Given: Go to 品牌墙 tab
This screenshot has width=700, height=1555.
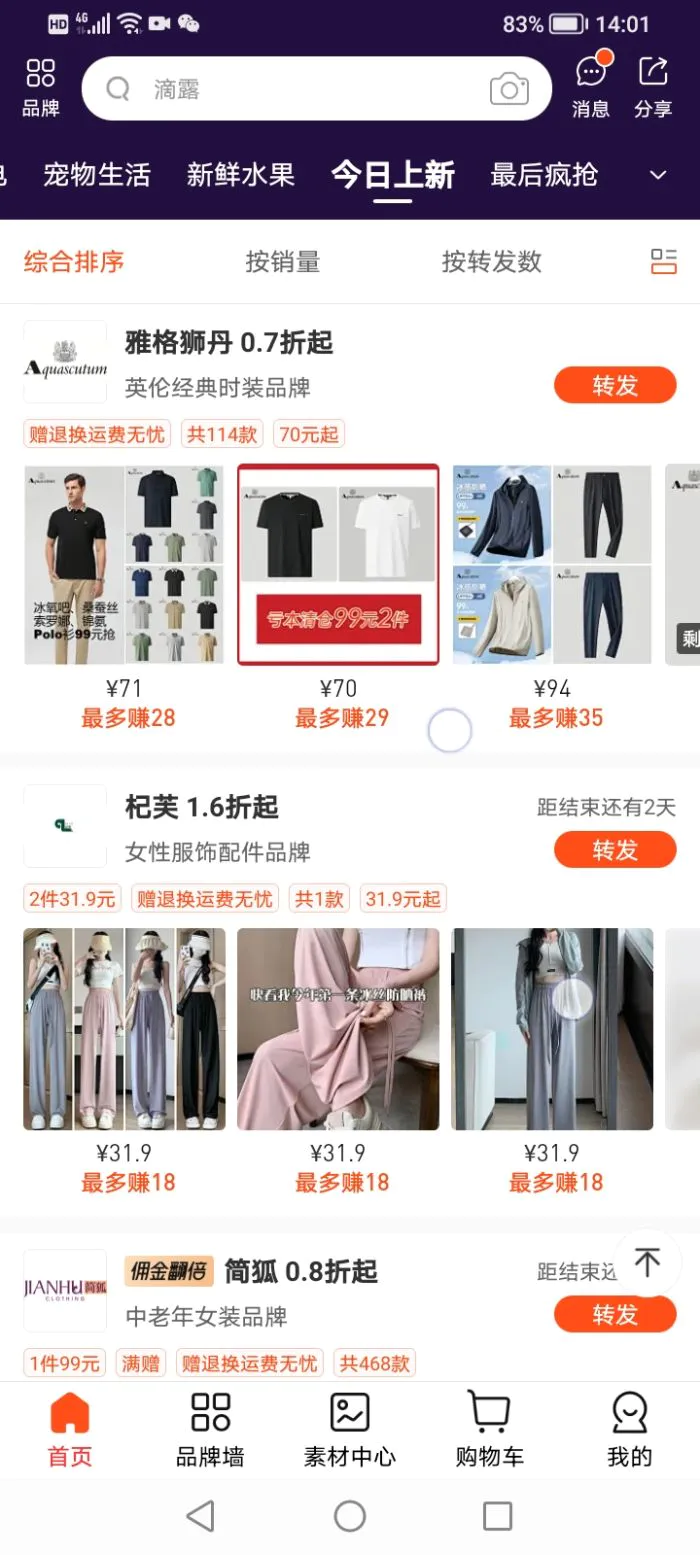Looking at the screenshot, I should (x=210, y=1430).
